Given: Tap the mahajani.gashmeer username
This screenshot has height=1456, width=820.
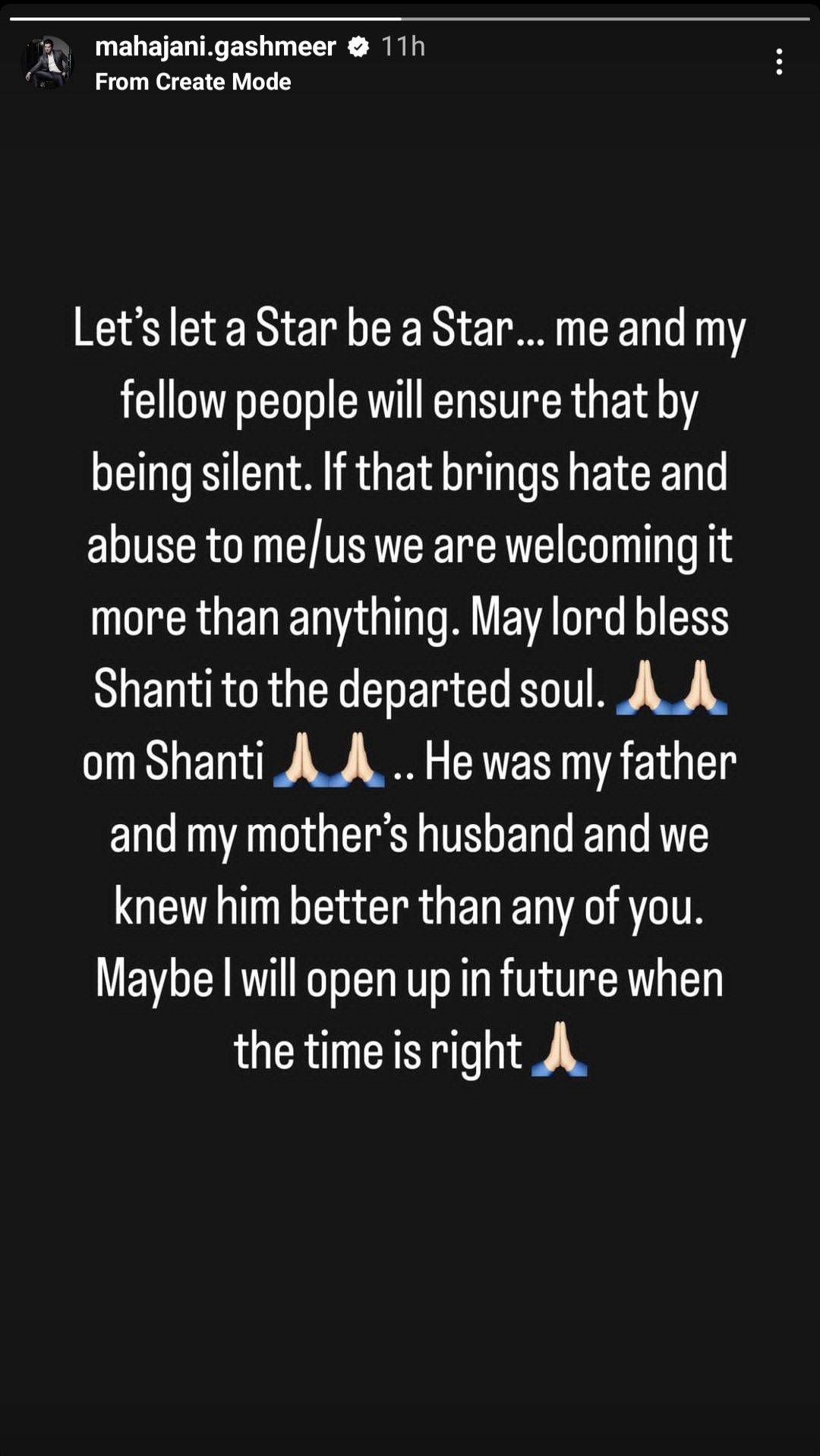Looking at the screenshot, I should [x=215, y=47].
